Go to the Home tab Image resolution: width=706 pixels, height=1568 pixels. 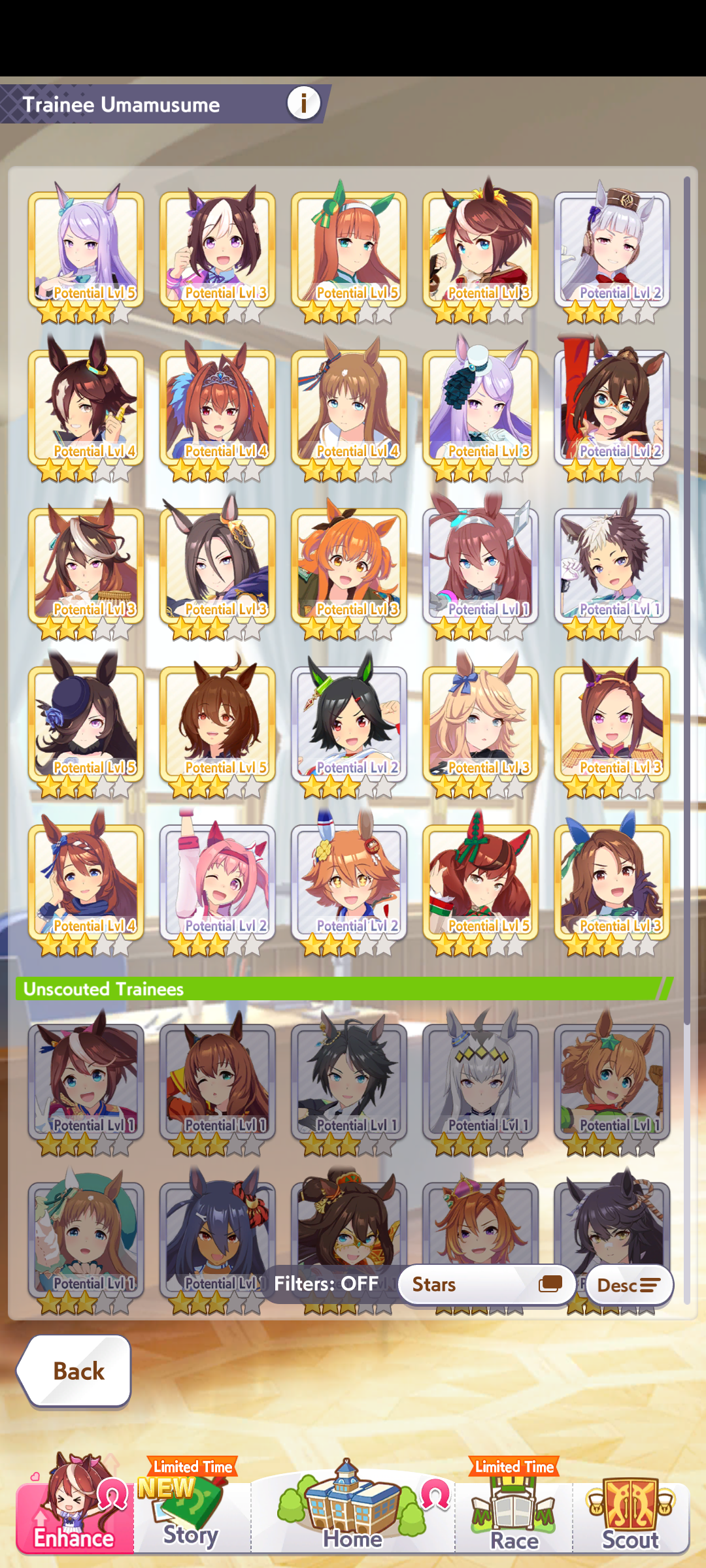pyautogui.click(x=352, y=1514)
